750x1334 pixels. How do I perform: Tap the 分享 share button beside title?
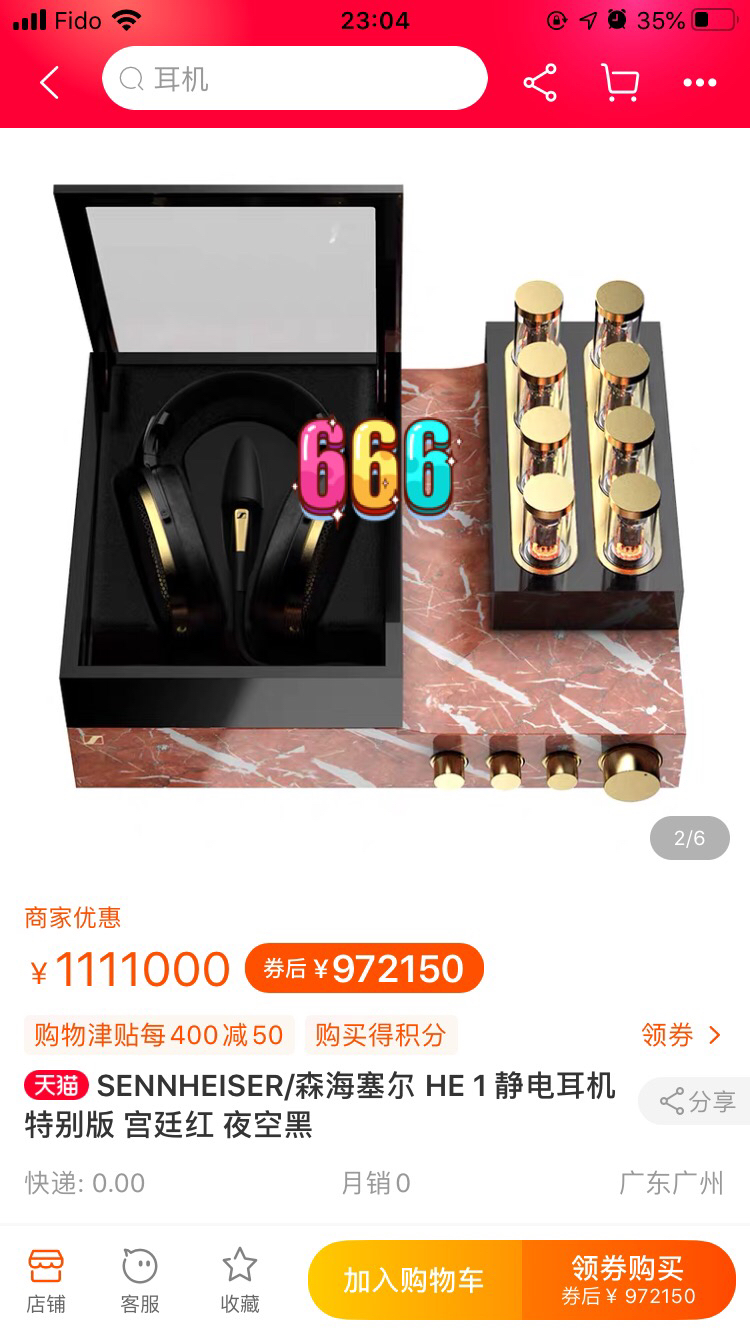697,1102
